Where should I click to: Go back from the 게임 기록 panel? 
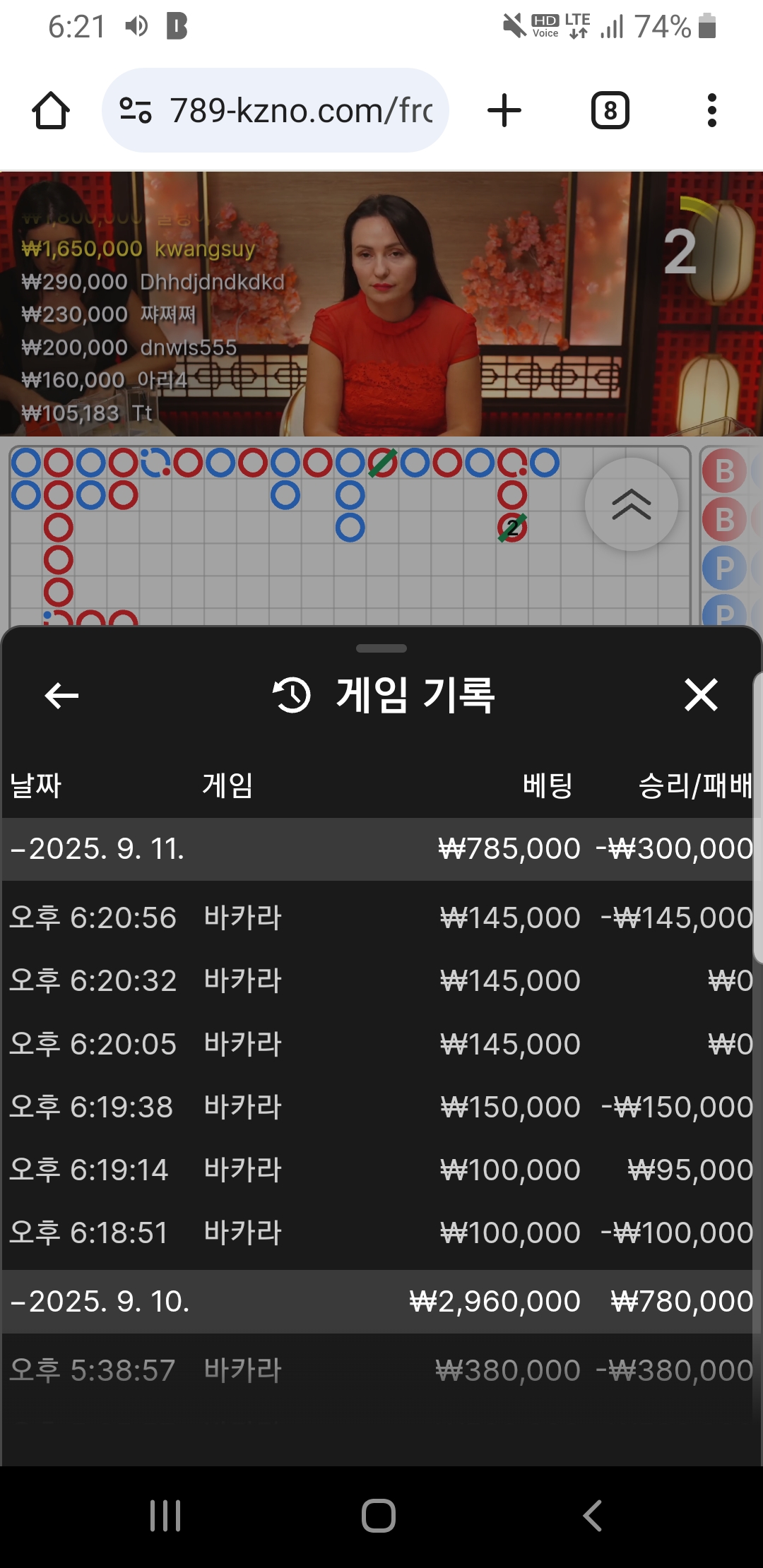coord(61,695)
